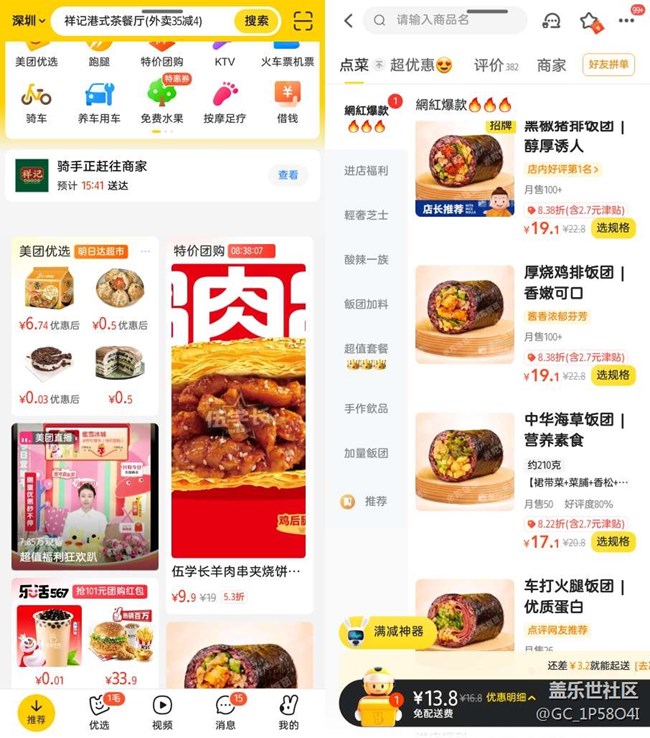The height and width of the screenshot is (738, 650).
Task: Expand 优惠明细 in cart bar
Action: pos(510,697)
